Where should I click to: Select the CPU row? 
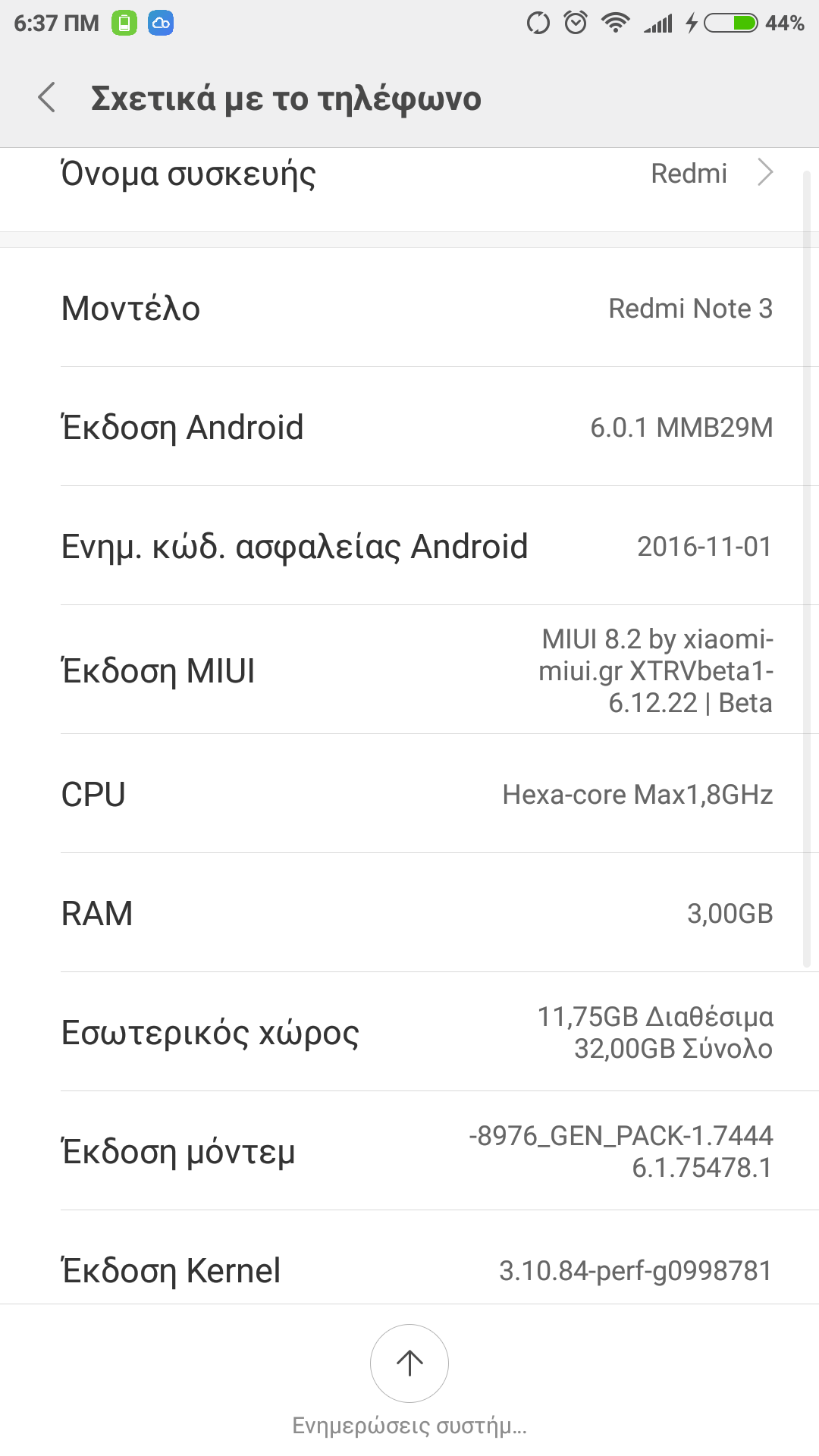coord(409,794)
